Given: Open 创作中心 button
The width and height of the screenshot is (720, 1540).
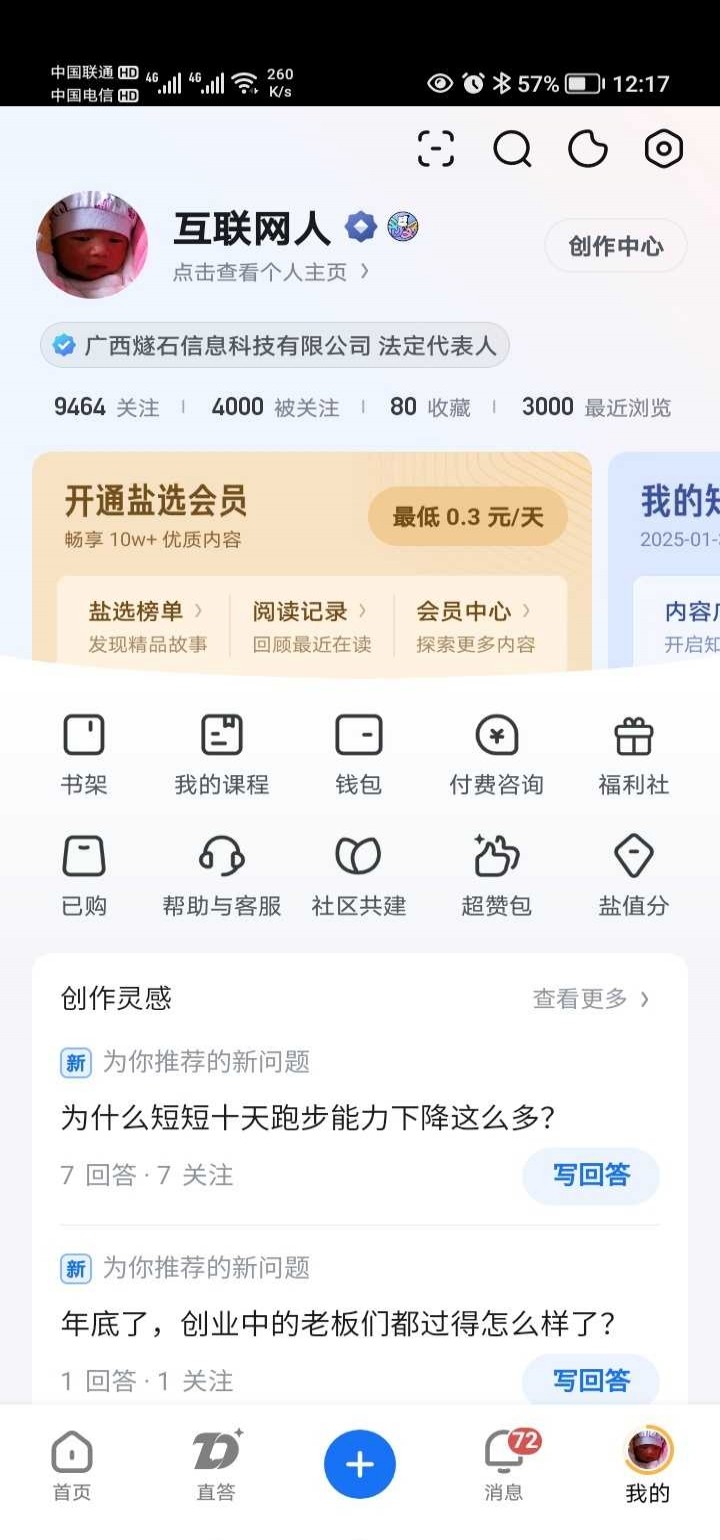Looking at the screenshot, I should [x=616, y=246].
